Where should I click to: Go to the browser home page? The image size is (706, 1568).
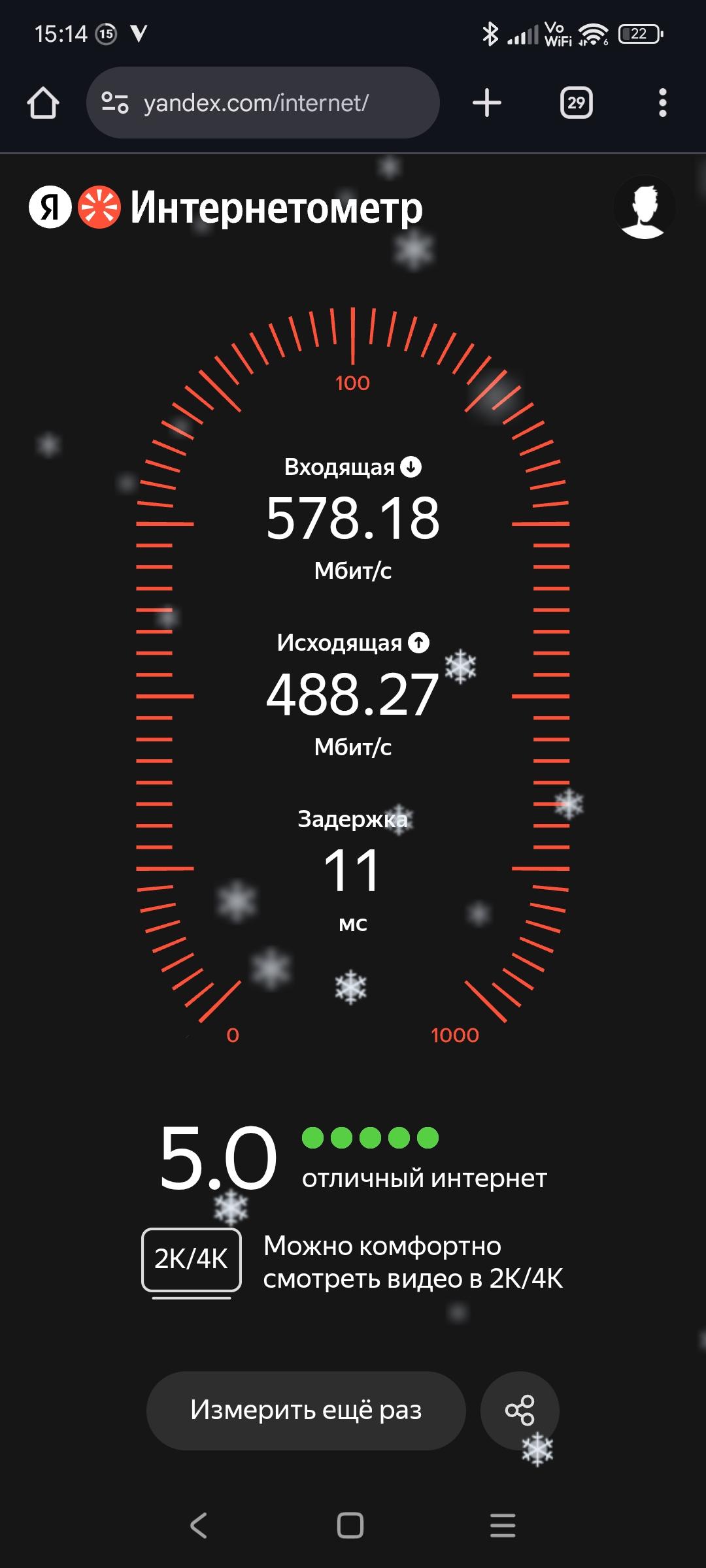coord(43,103)
